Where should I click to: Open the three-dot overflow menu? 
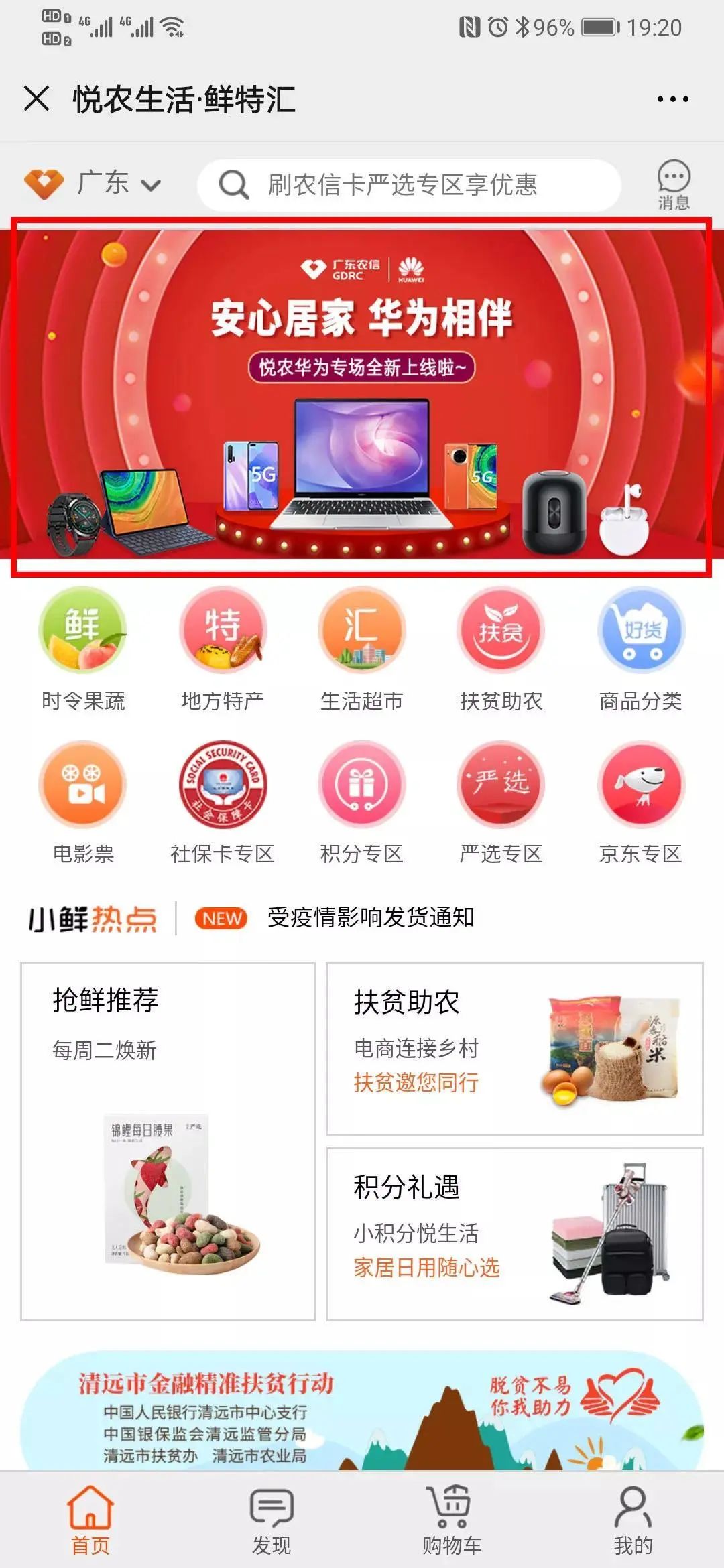[672, 99]
